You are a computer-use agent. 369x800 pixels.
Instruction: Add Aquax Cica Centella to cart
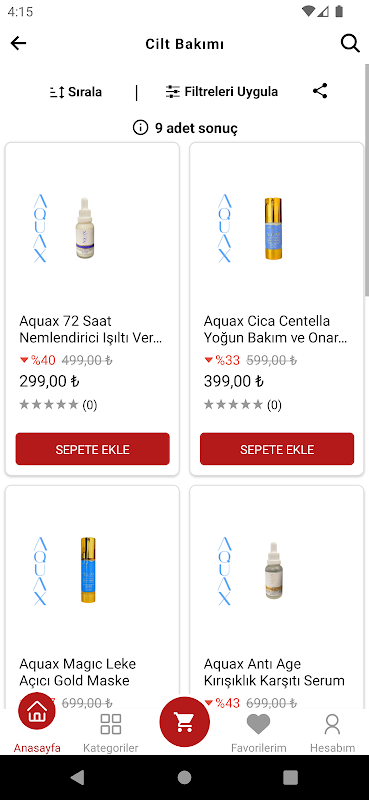pos(277,449)
